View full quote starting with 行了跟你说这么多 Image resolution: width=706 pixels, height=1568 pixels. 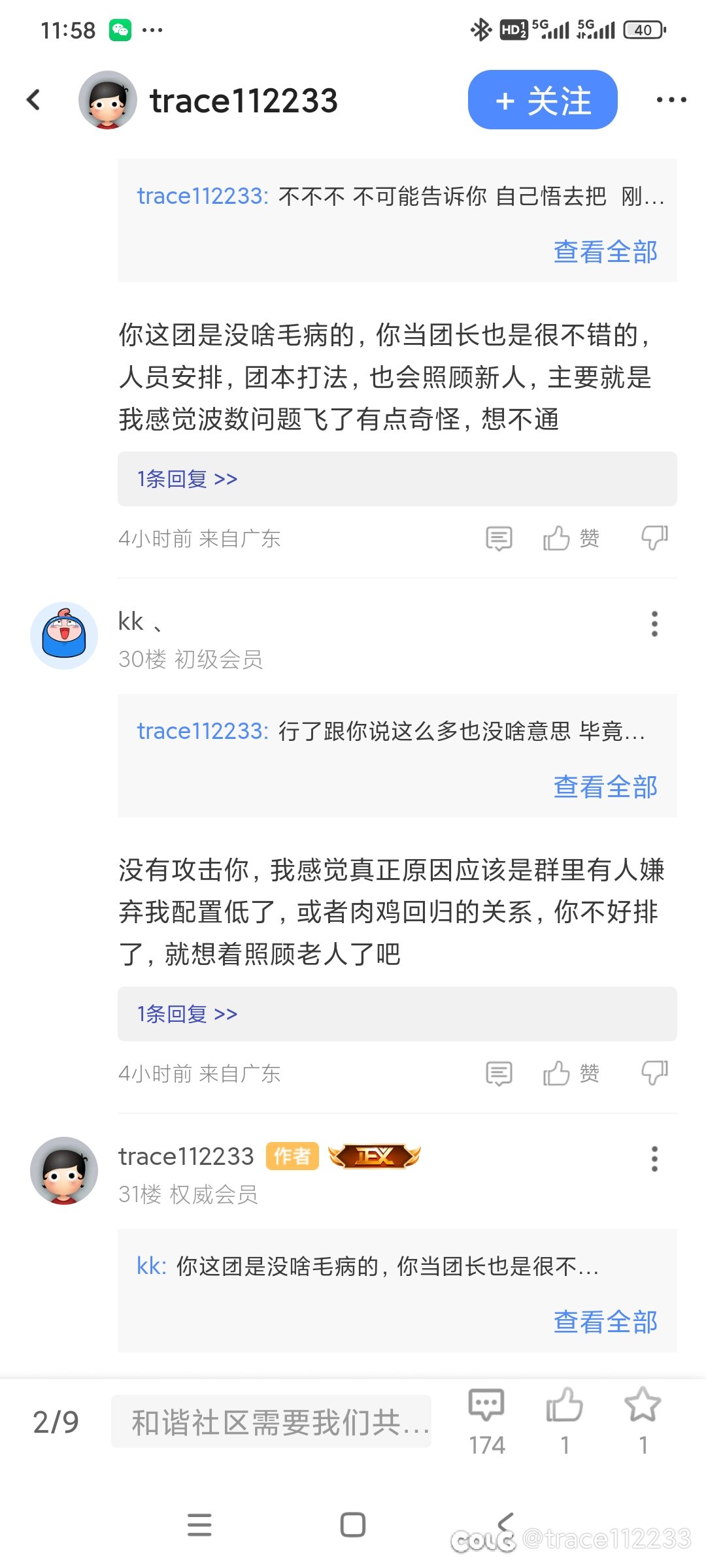click(605, 787)
